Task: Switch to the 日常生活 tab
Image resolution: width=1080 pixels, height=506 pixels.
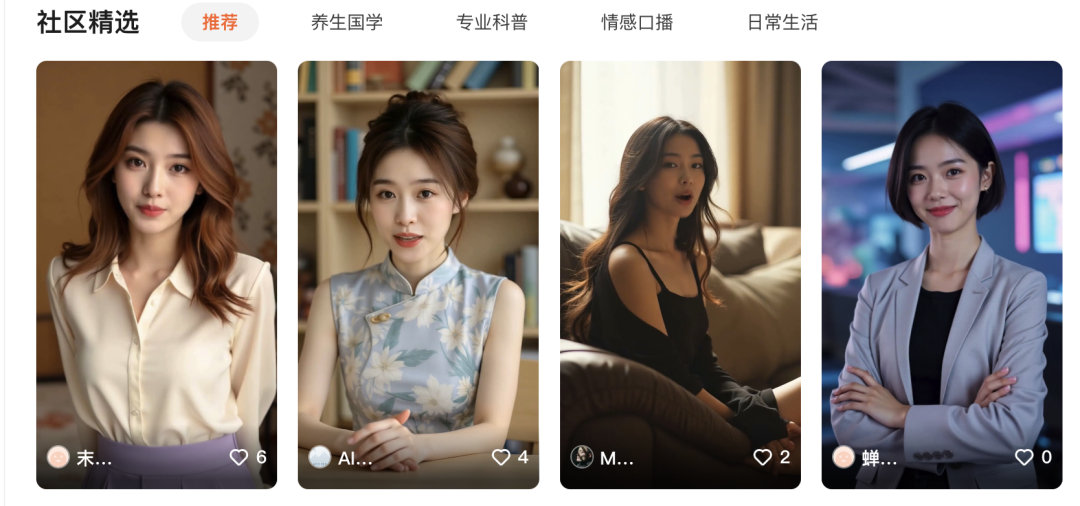Action: (782, 22)
